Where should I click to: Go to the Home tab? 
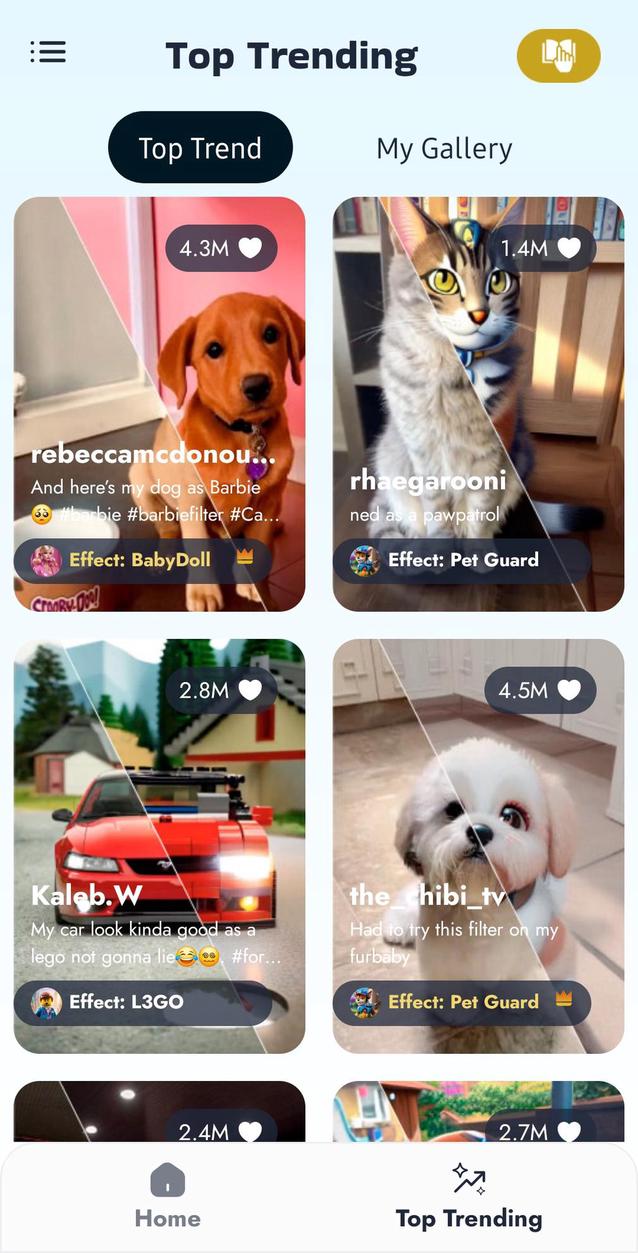[x=168, y=1197]
